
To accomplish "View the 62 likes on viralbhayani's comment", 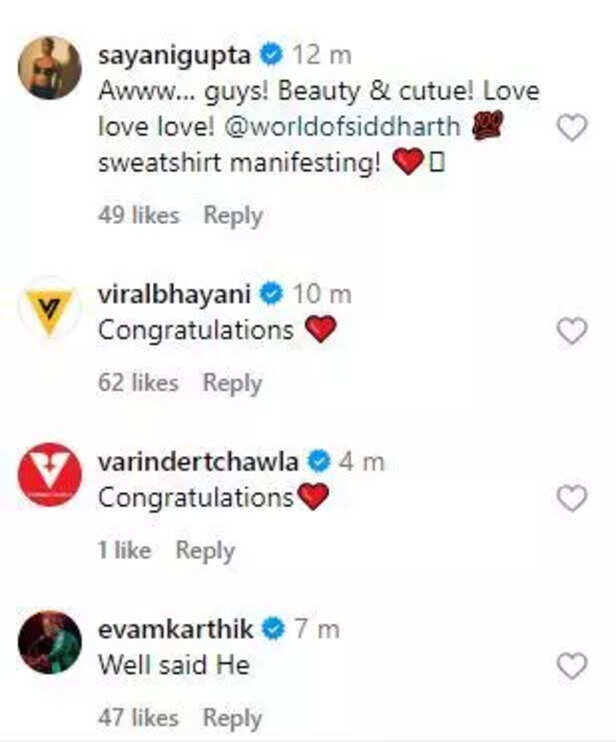I will [x=138, y=383].
